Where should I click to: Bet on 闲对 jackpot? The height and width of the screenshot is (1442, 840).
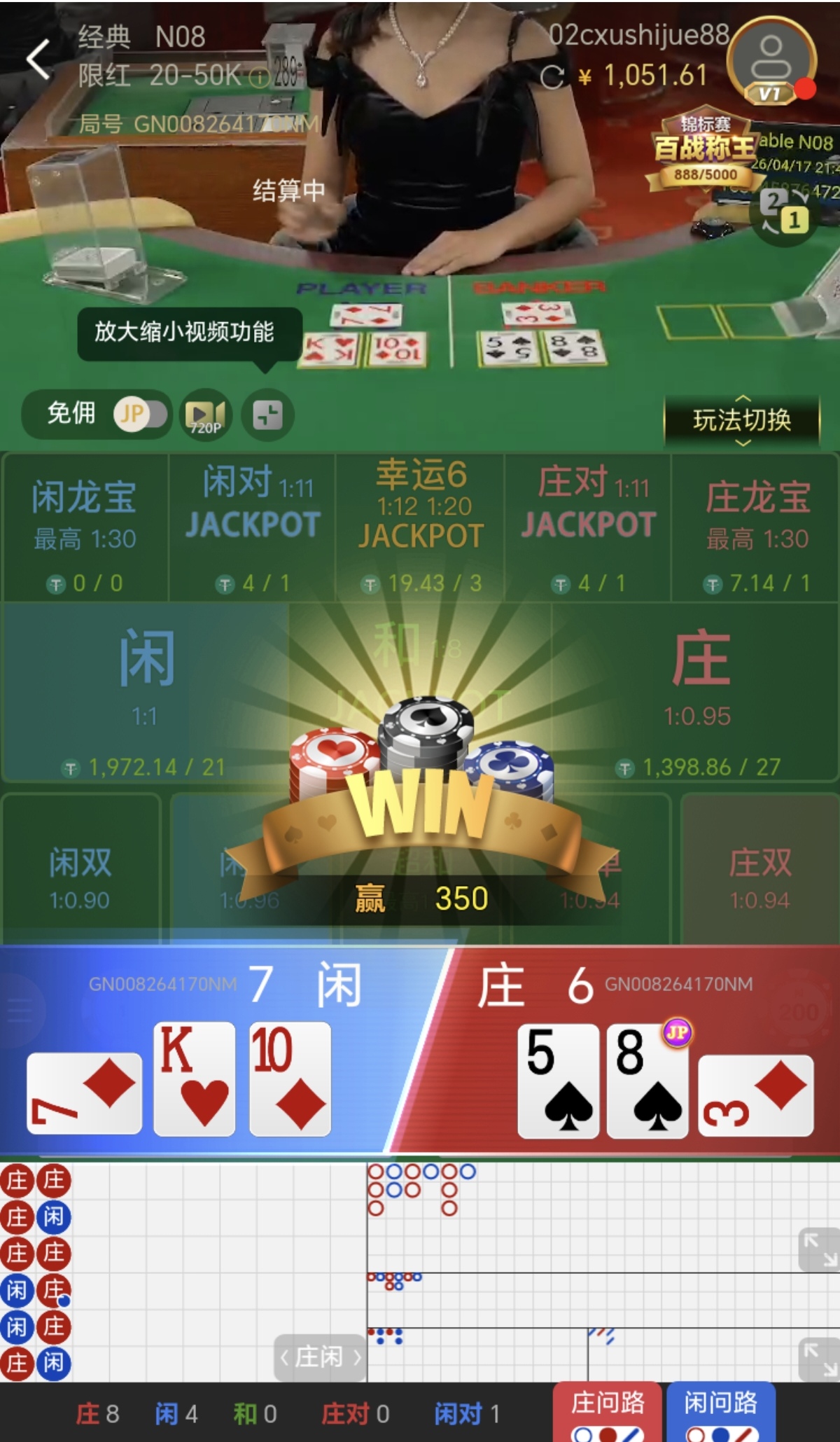pyautogui.click(x=252, y=527)
